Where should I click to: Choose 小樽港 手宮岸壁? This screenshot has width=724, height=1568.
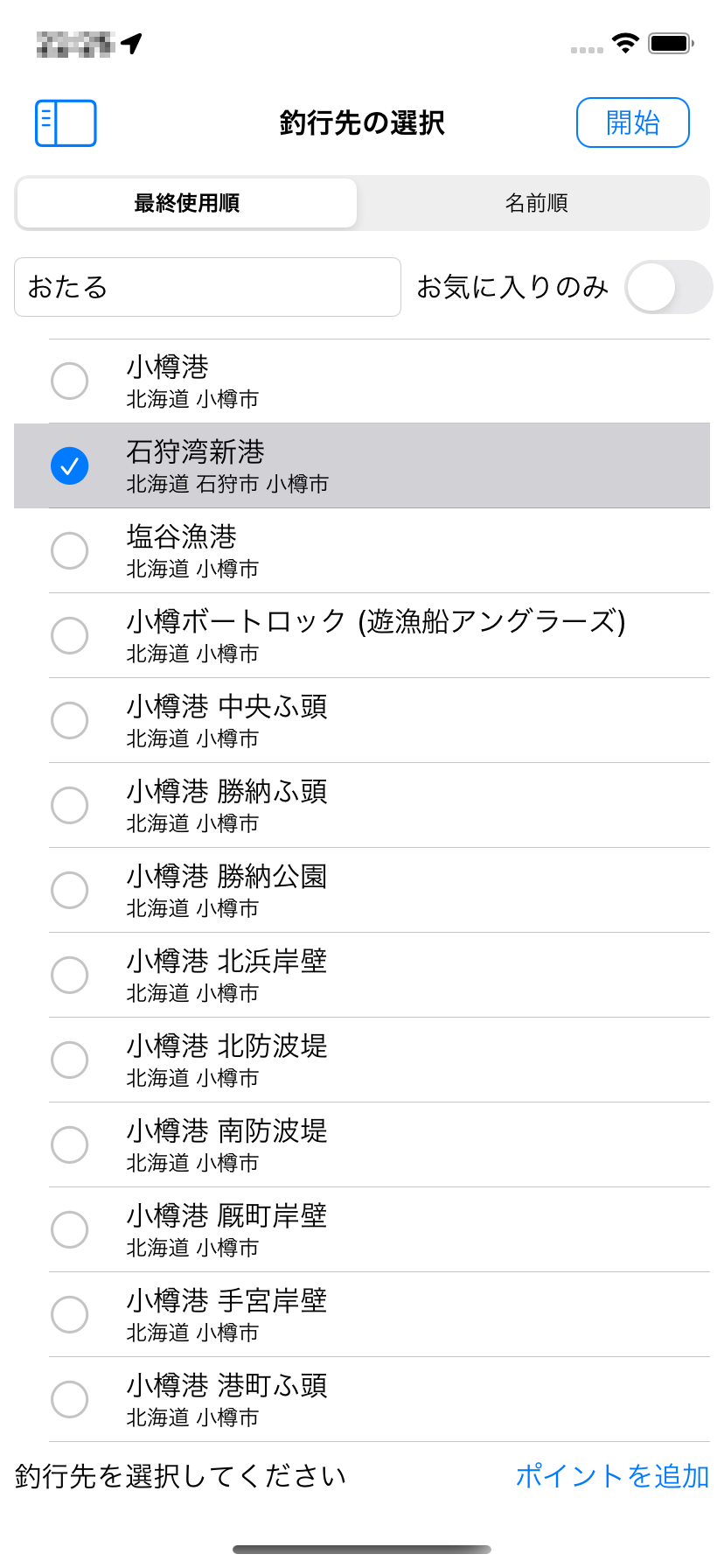click(362, 1315)
